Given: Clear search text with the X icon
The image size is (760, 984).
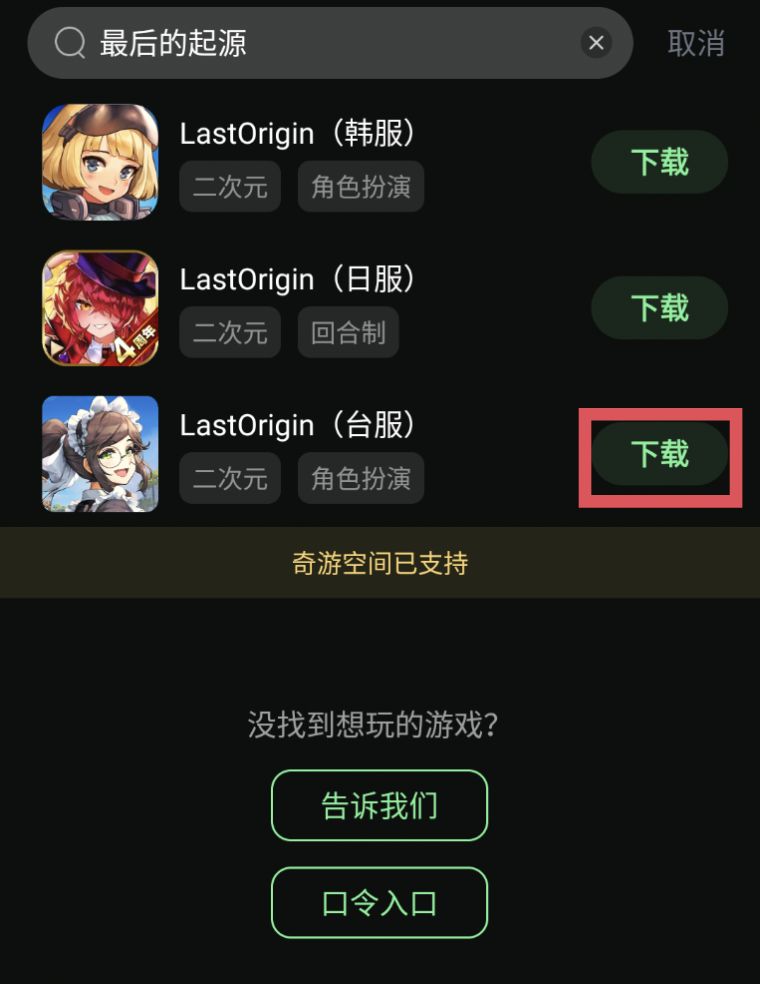Looking at the screenshot, I should (596, 42).
